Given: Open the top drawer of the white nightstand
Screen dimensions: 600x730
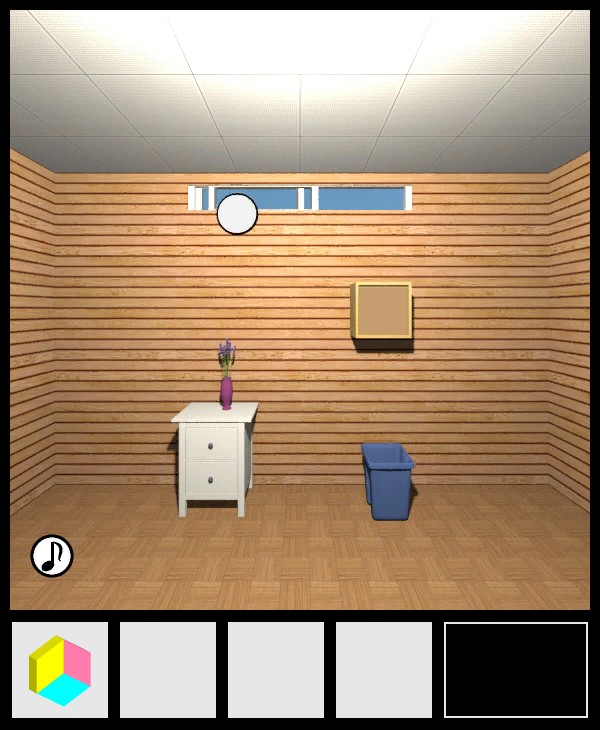Looking at the screenshot, I should pos(212,442).
